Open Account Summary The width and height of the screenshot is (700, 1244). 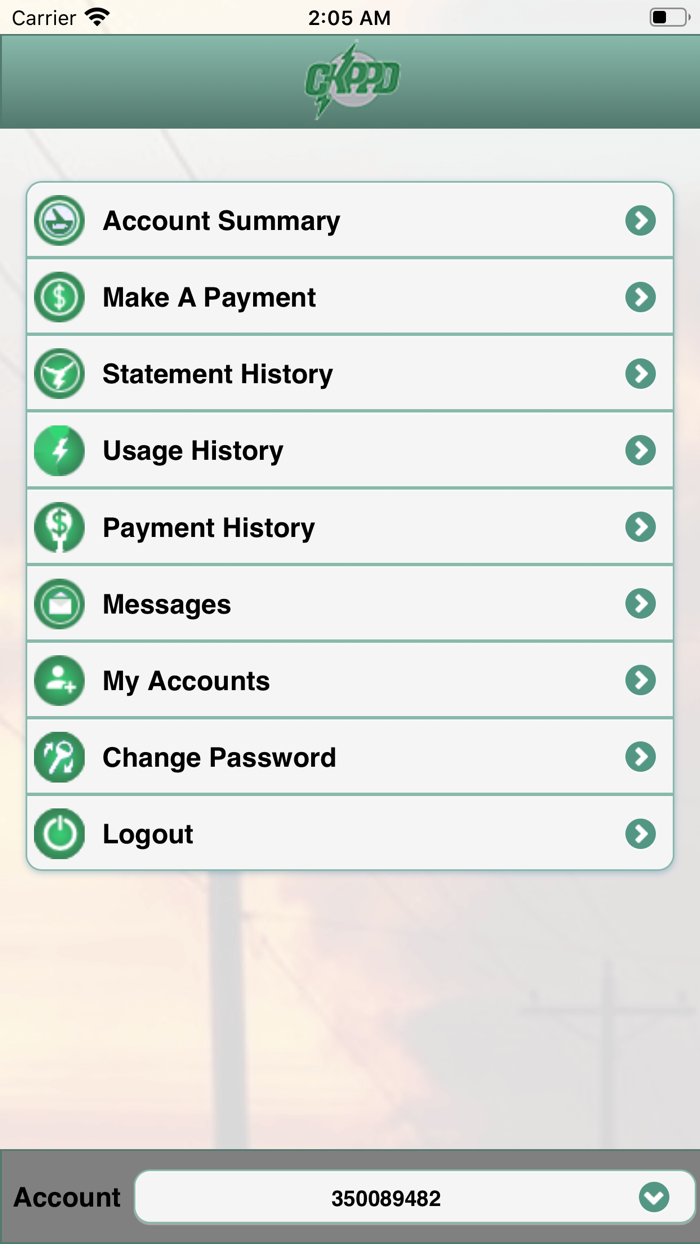[349, 221]
